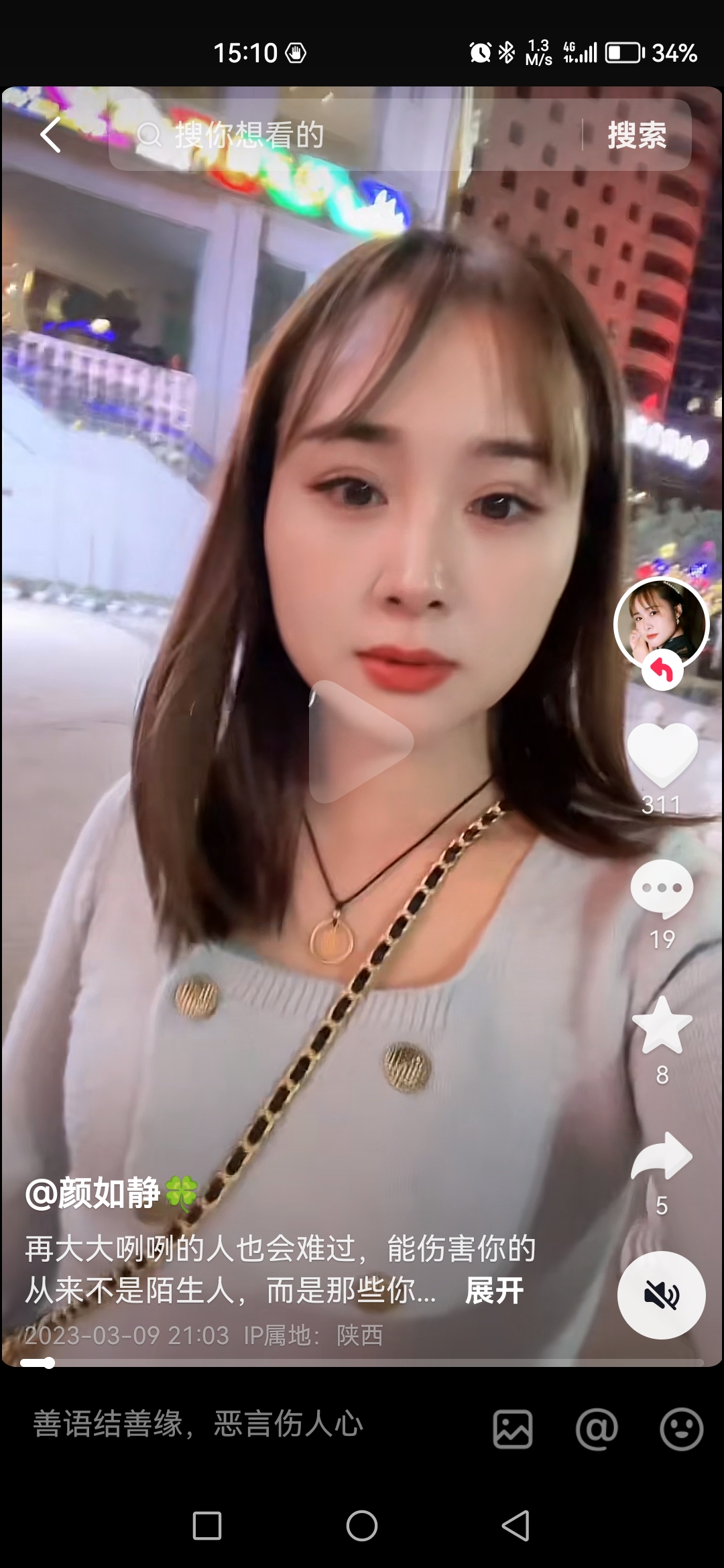Screen dimensions: 724x1568
Task: Share the video with the arrow icon
Action: click(x=662, y=1156)
